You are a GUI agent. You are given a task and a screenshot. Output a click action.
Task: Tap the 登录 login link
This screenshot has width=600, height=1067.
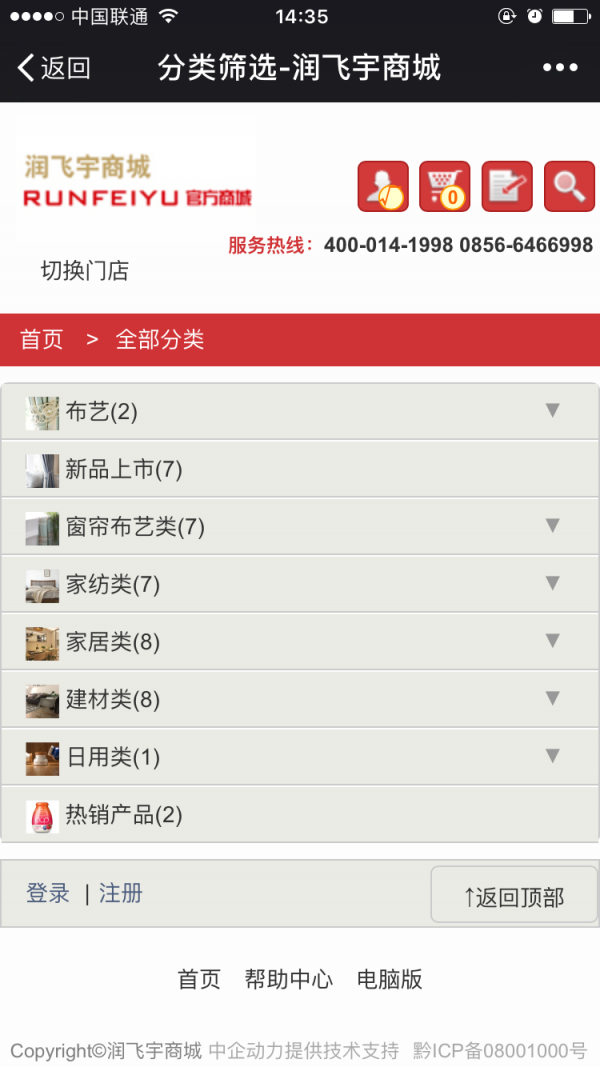coord(48,893)
